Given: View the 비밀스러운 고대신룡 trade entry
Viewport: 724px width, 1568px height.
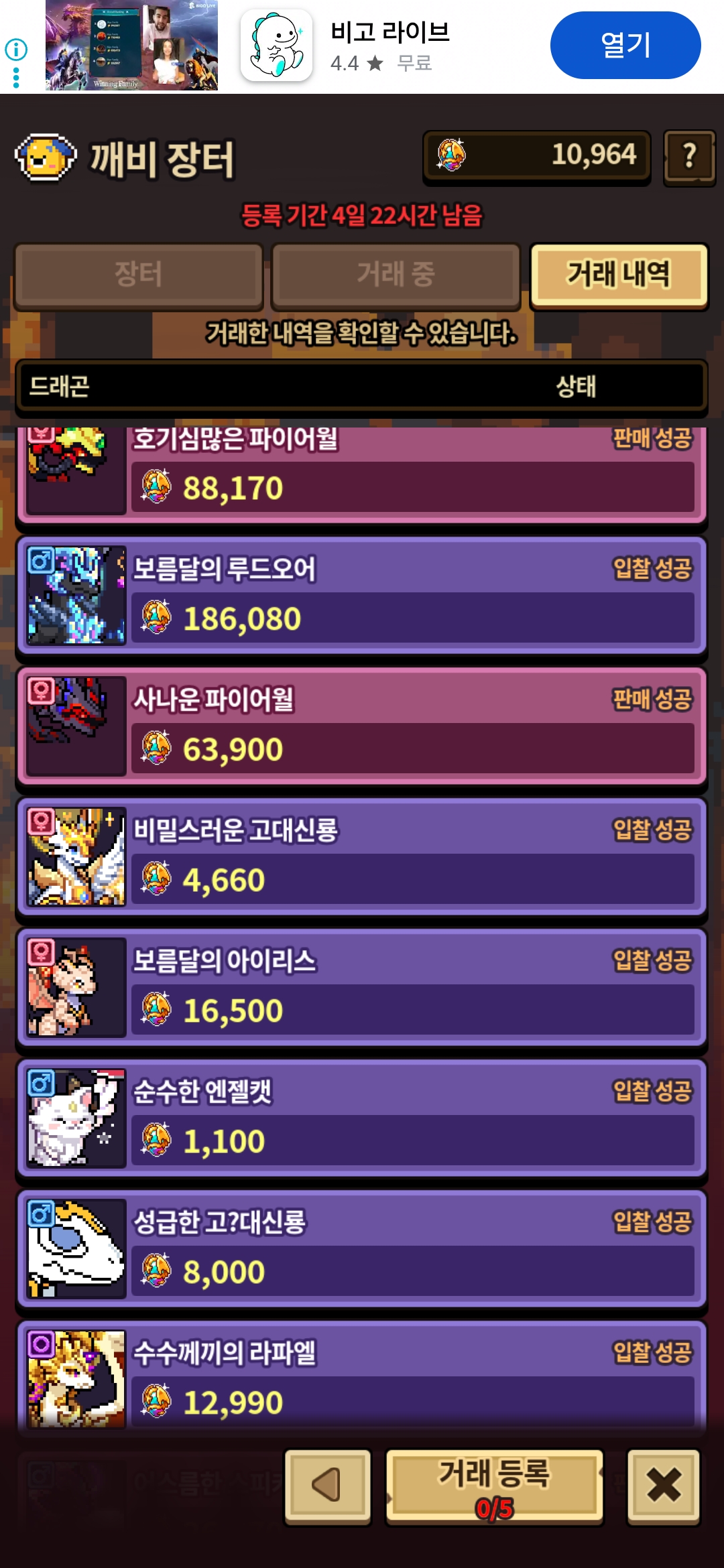Looking at the screenshot, I should pos(361,856).
